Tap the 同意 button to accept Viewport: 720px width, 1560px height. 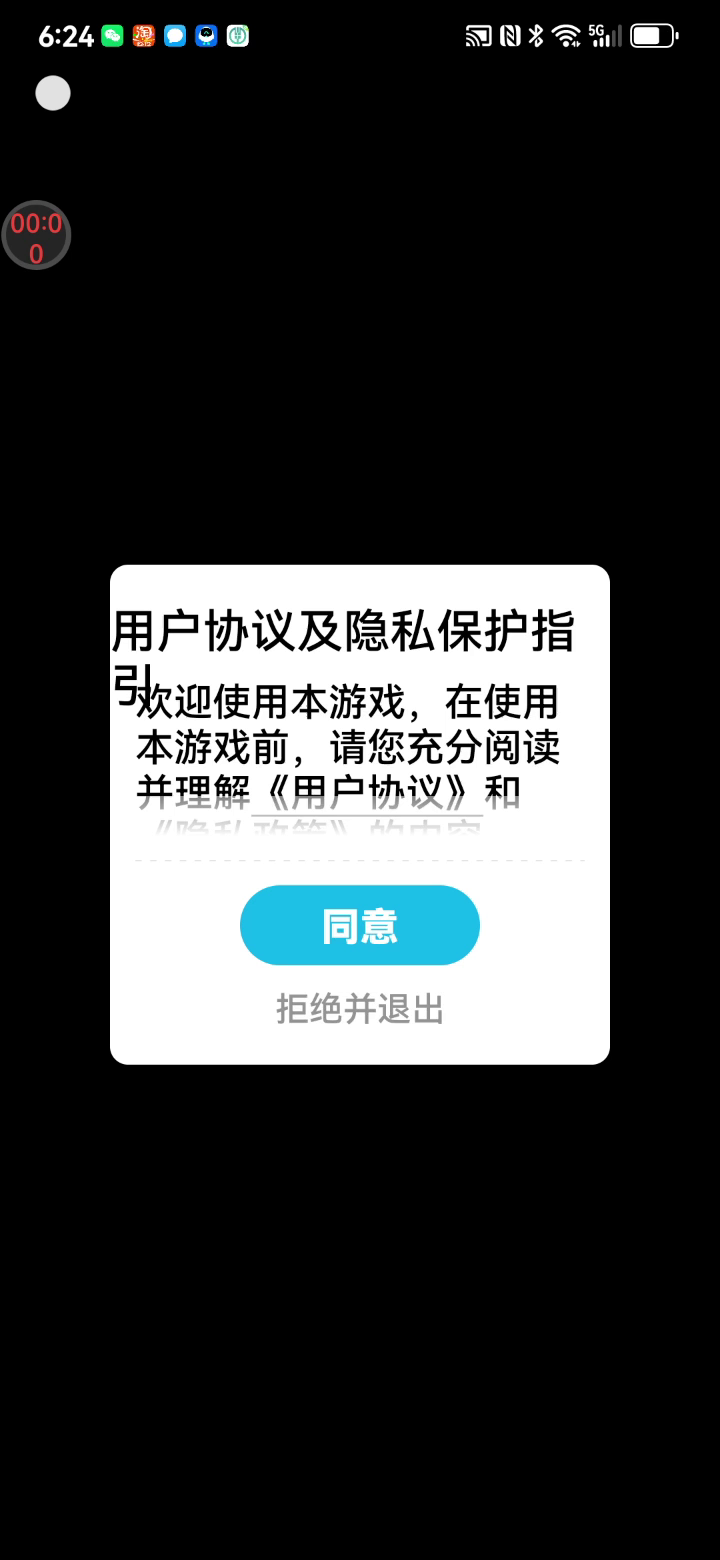point(360,925)
